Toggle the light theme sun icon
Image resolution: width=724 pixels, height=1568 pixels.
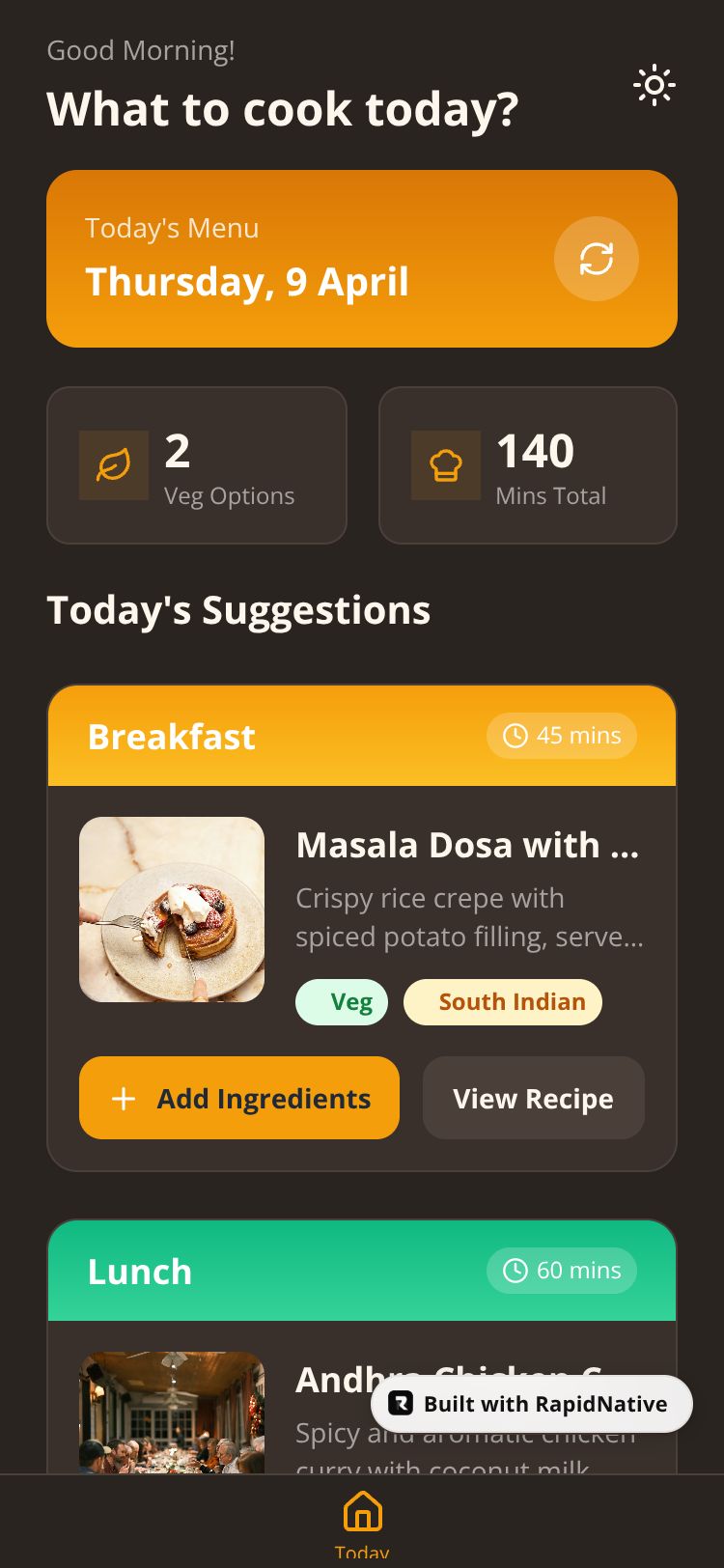(654, 86)
